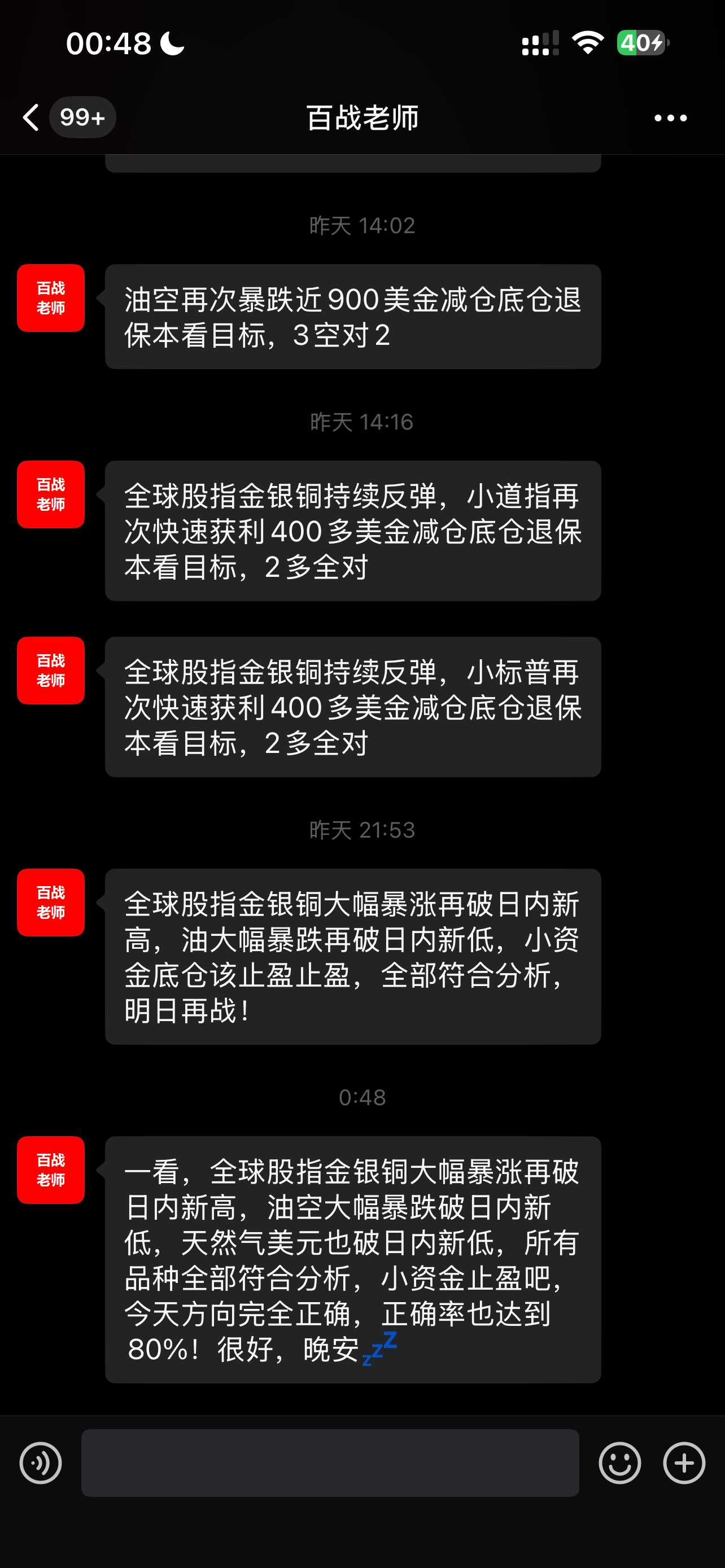Tap 百战老师's avatar on the latest message

click(x=50, y=1171)
